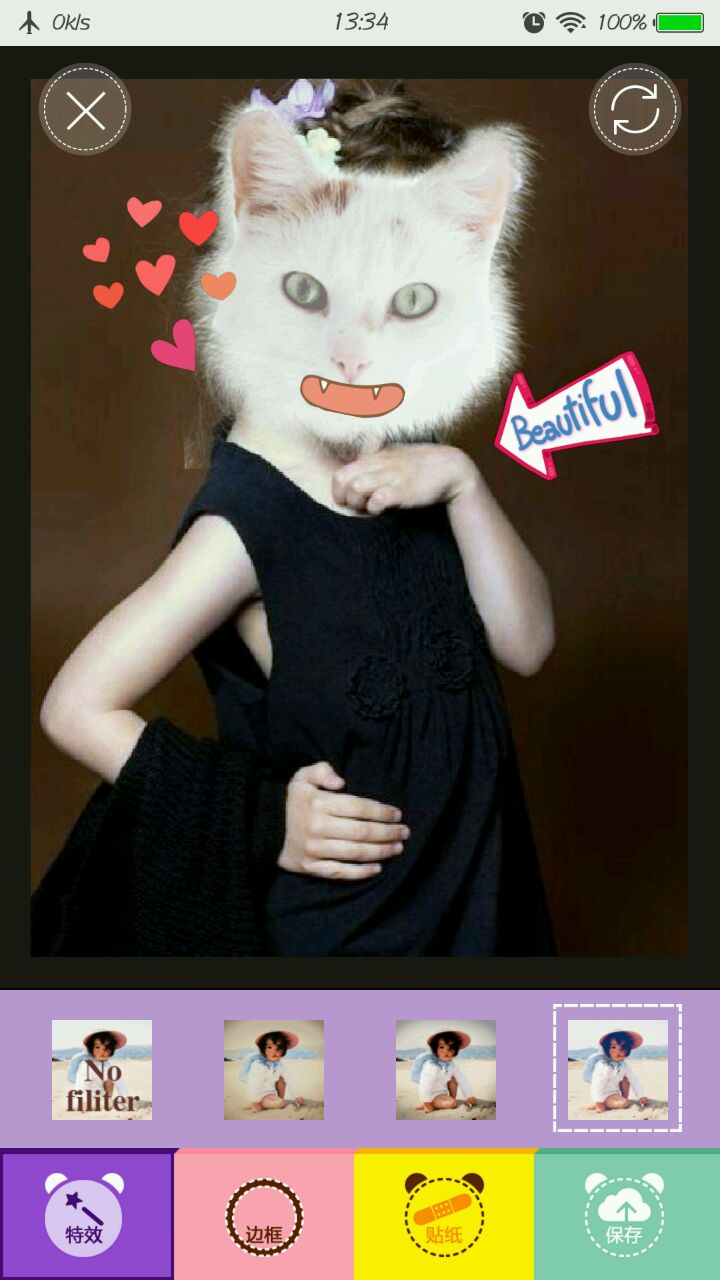Switch to the 特效 effects tab
This screenshot has height=1280, width=720.
pyautogui.click(x=85, y=1216)
